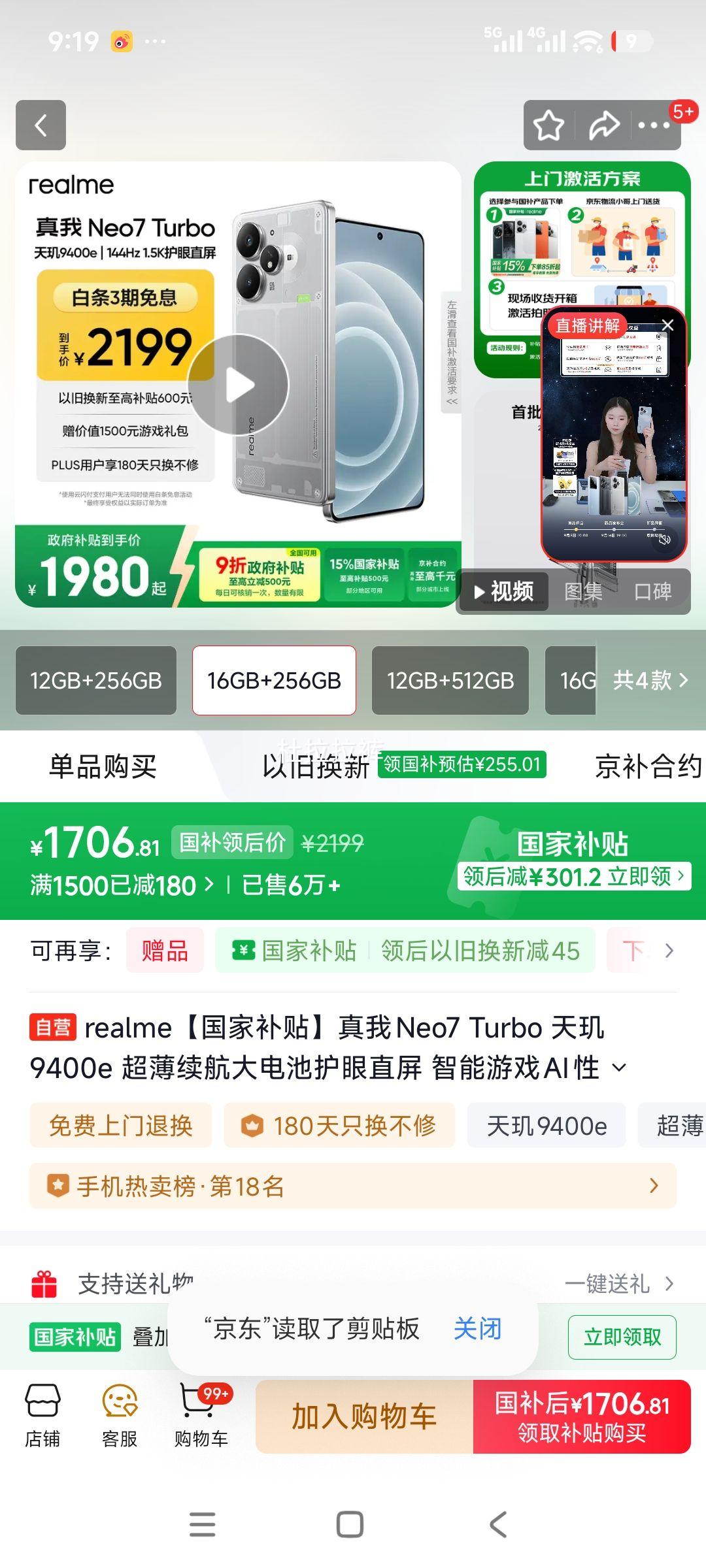The image size is (706, 1568).
Task: Select the 12GB+512GB storage variant
Action: [x=450, y=679]
